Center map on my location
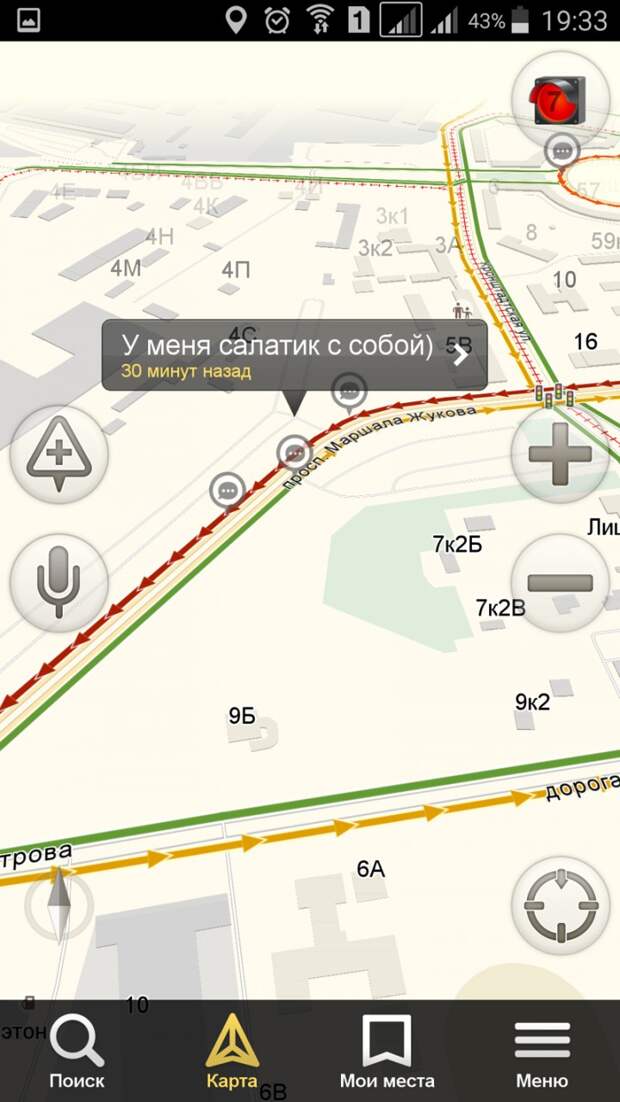This screenshot has width=620, height=1102. [560, 905]
